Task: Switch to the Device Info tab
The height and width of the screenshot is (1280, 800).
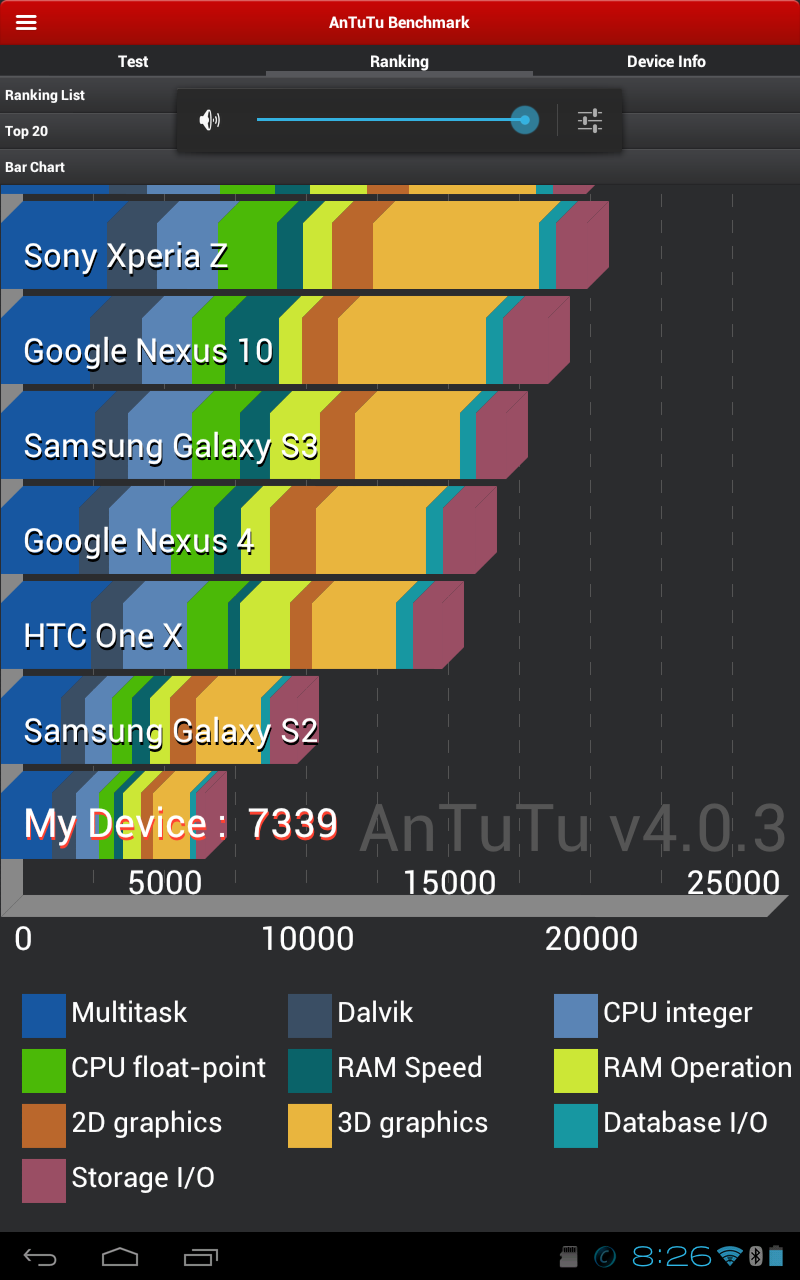Action: (x=666, y=61)
